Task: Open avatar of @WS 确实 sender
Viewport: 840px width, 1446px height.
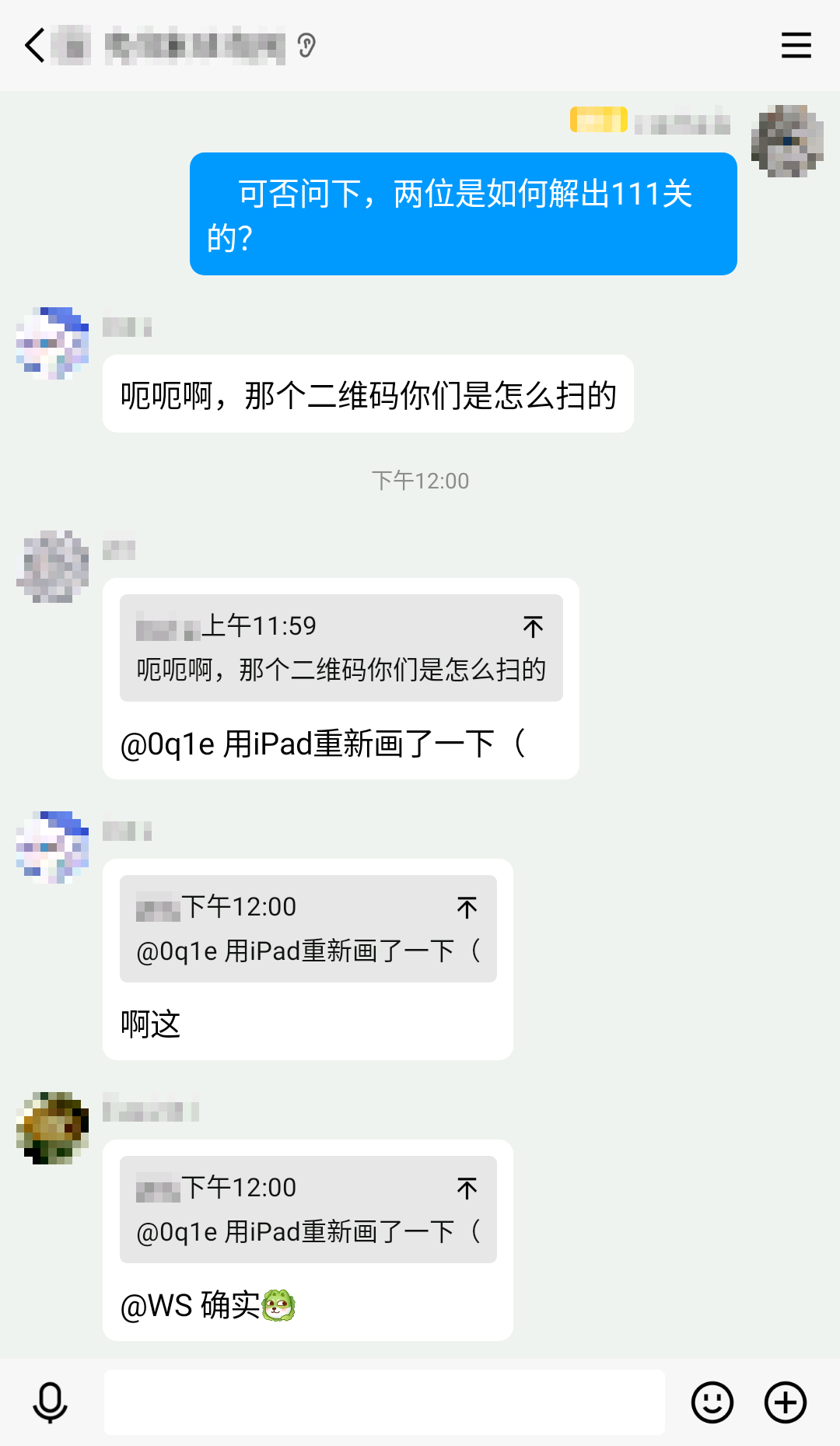Action: click(x=53, y=1128)
